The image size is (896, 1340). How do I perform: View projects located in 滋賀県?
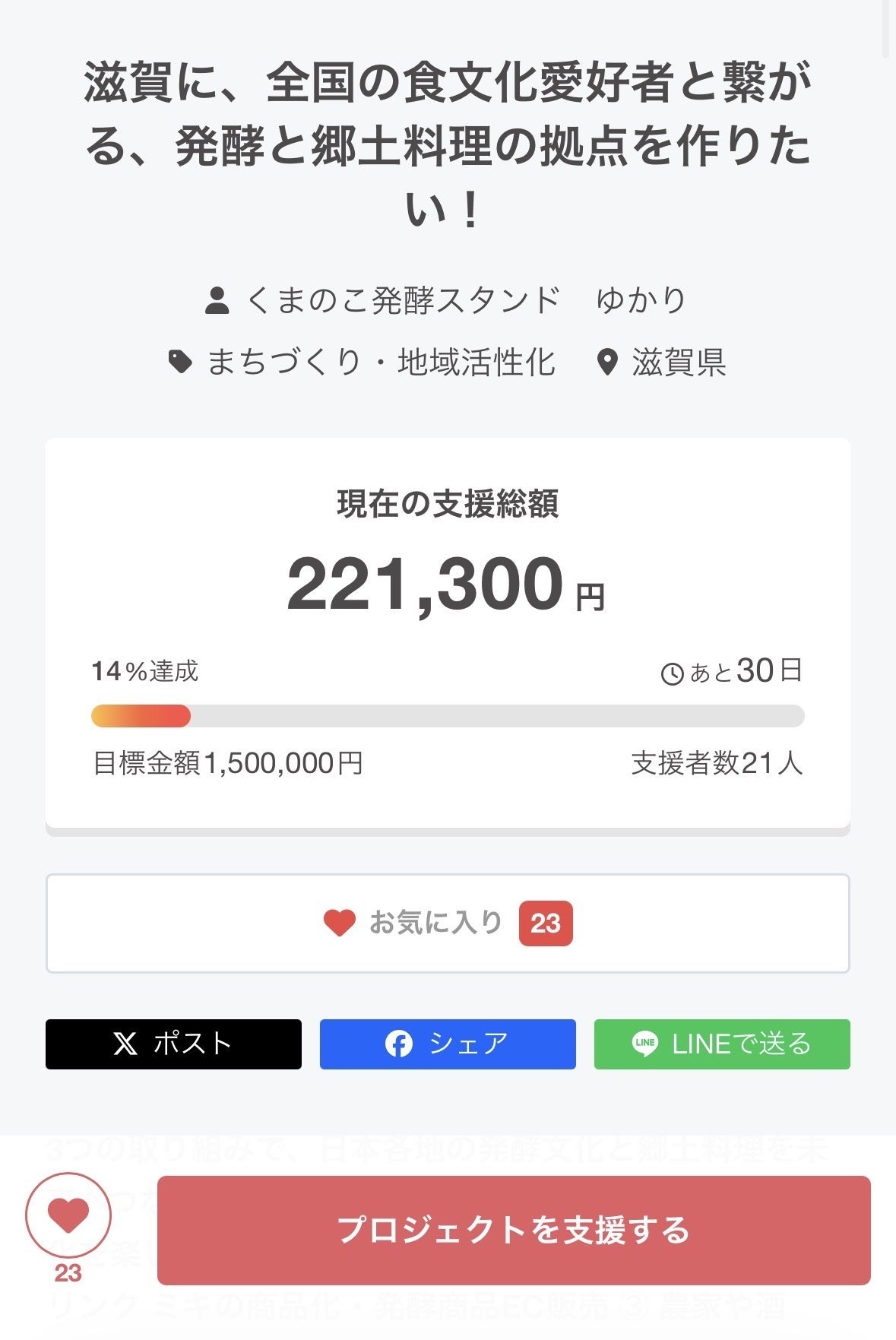(x=678, y=363)
